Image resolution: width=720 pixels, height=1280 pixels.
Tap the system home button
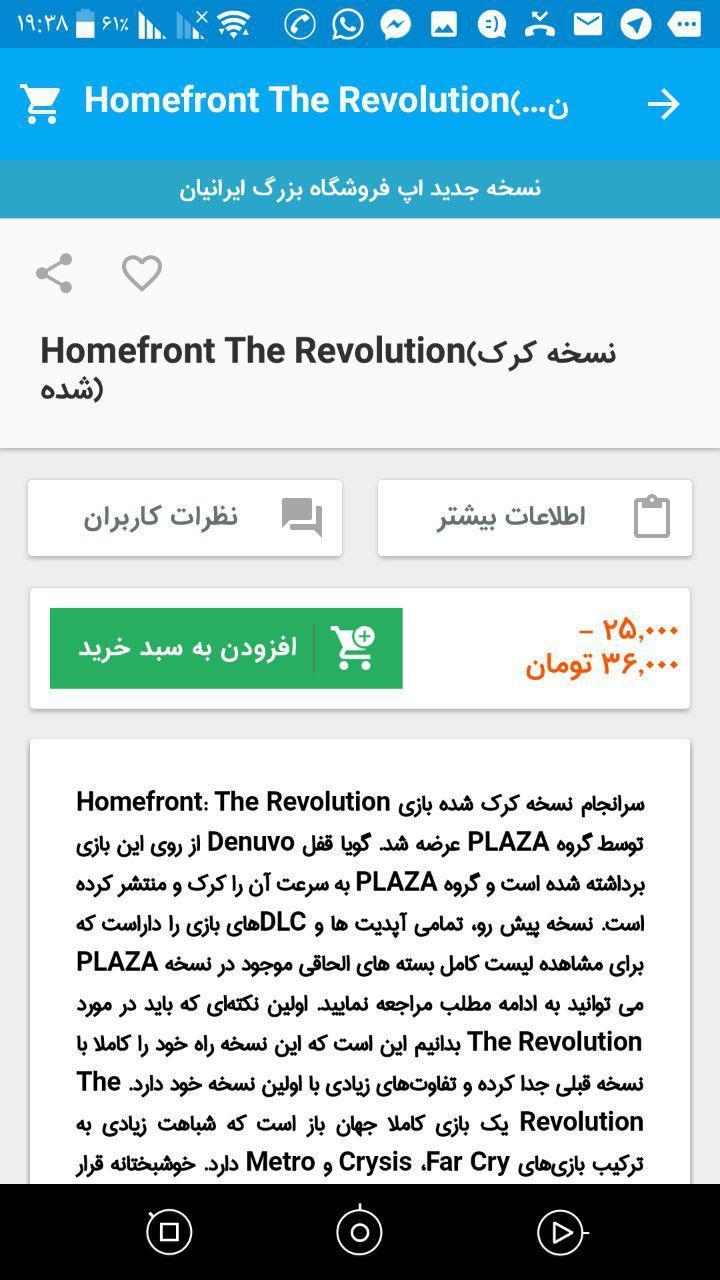coord(359,1232)
